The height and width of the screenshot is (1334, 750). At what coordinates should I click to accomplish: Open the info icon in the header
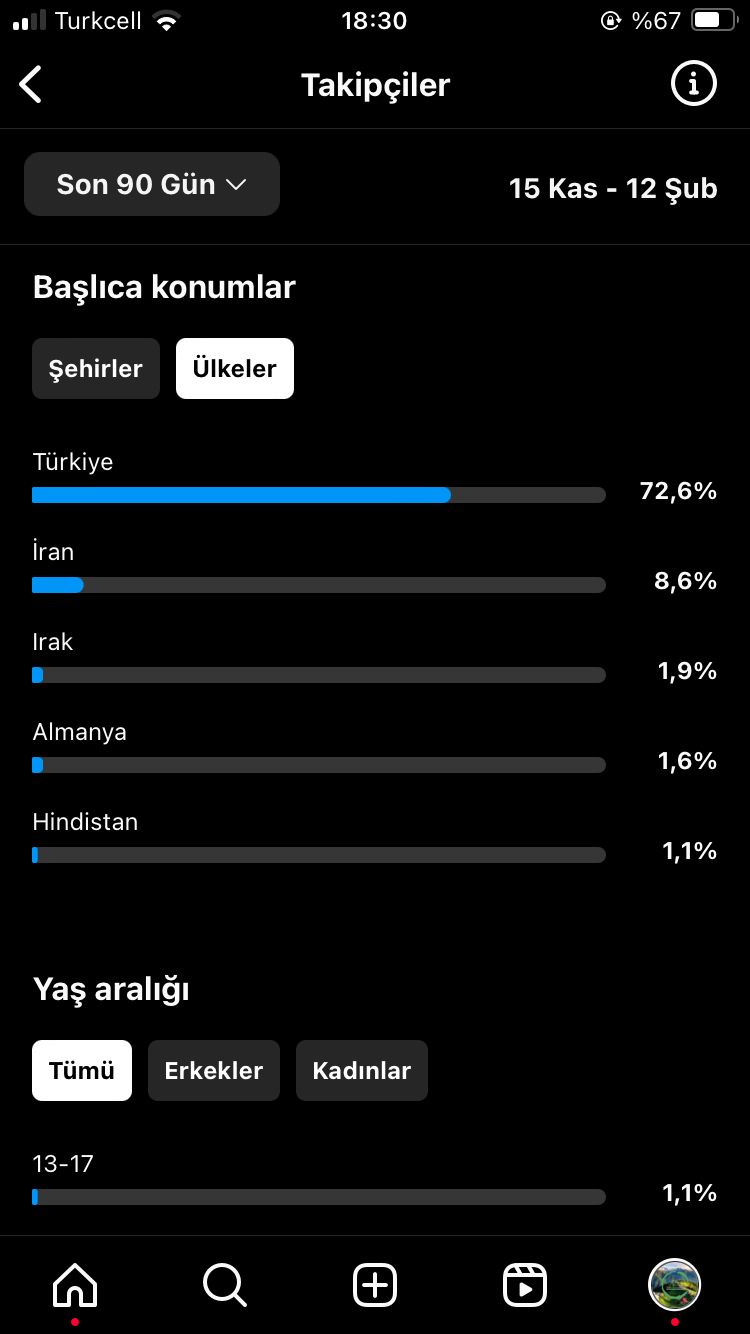[693, 84]
